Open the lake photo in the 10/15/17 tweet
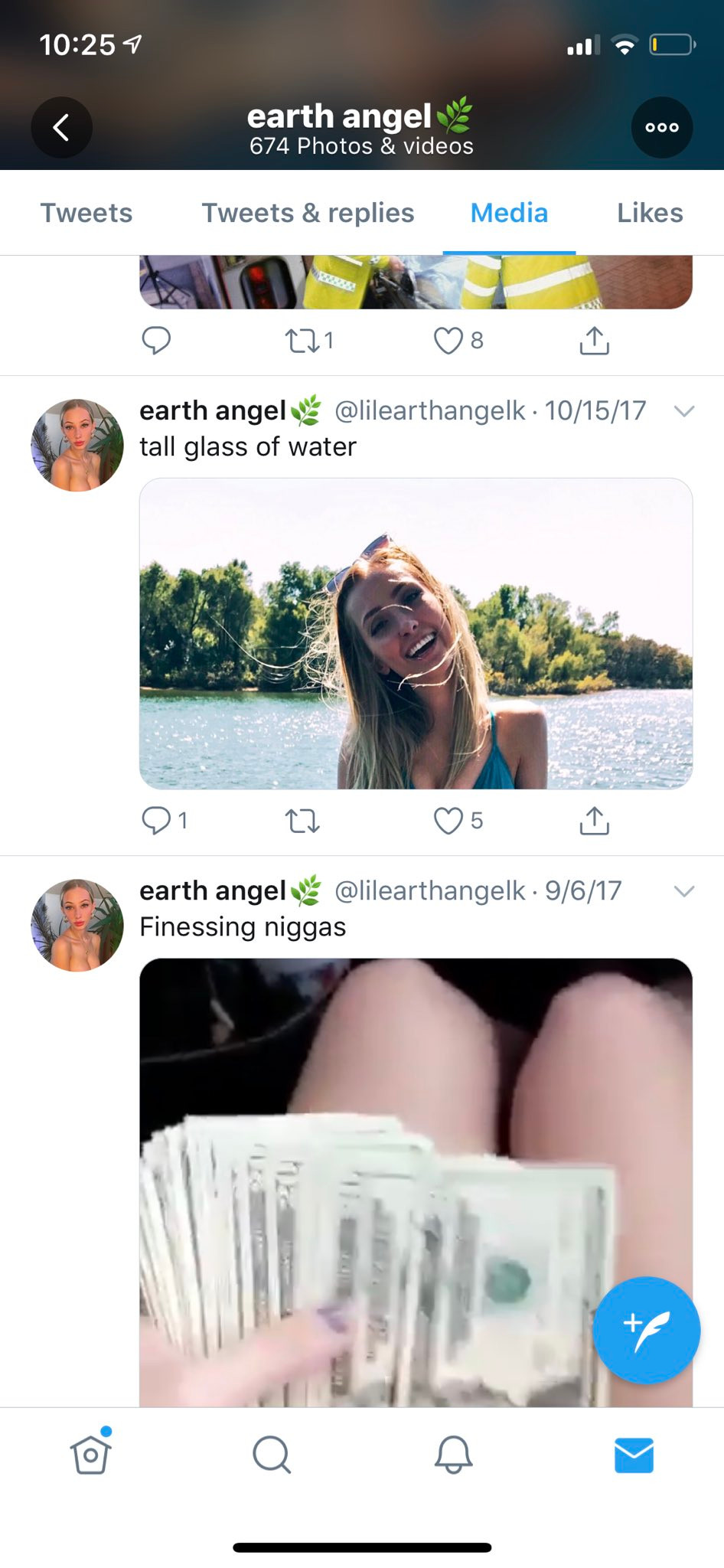The image size is (724, 1568). coord(416,633)
